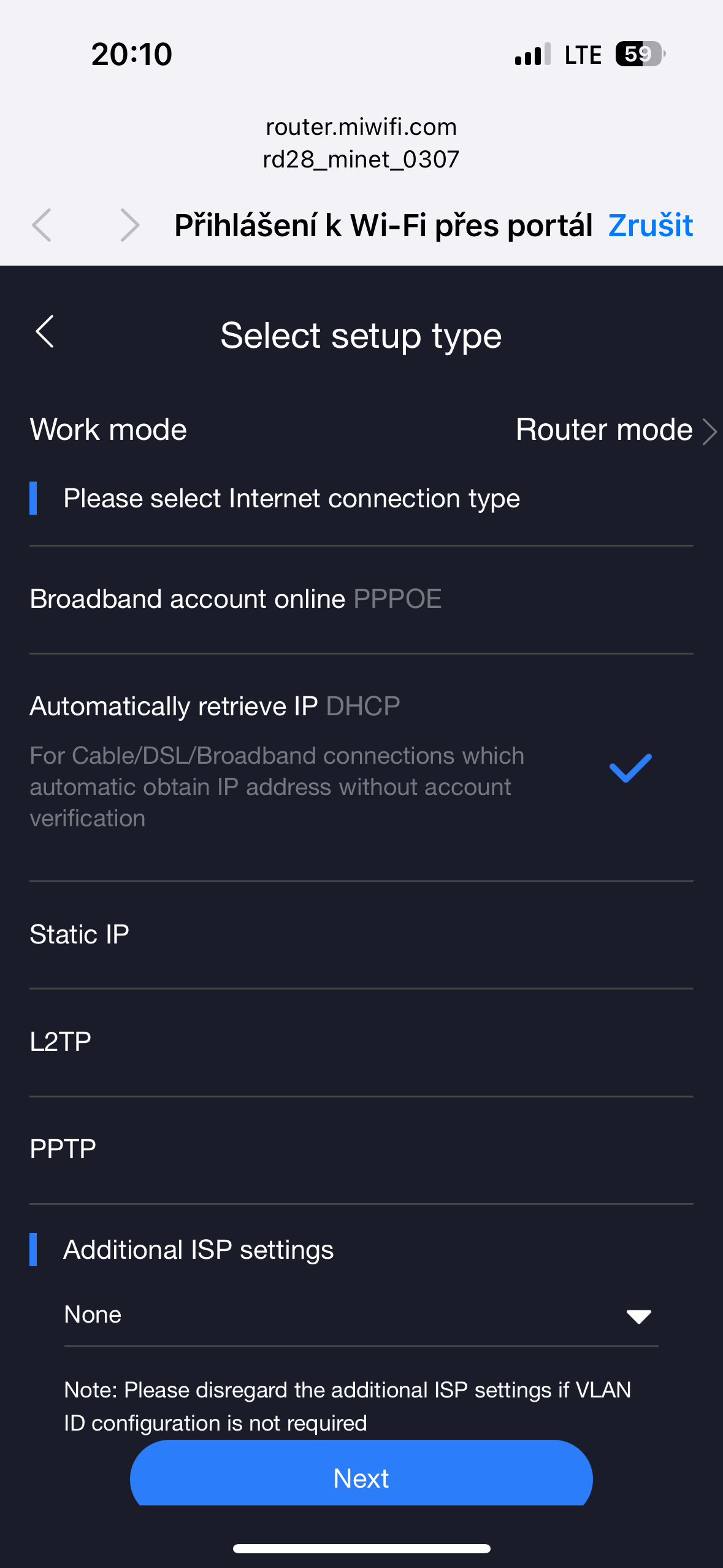Tap the Next button
The image size is (723, 1568).
[x=361, y=1477]
